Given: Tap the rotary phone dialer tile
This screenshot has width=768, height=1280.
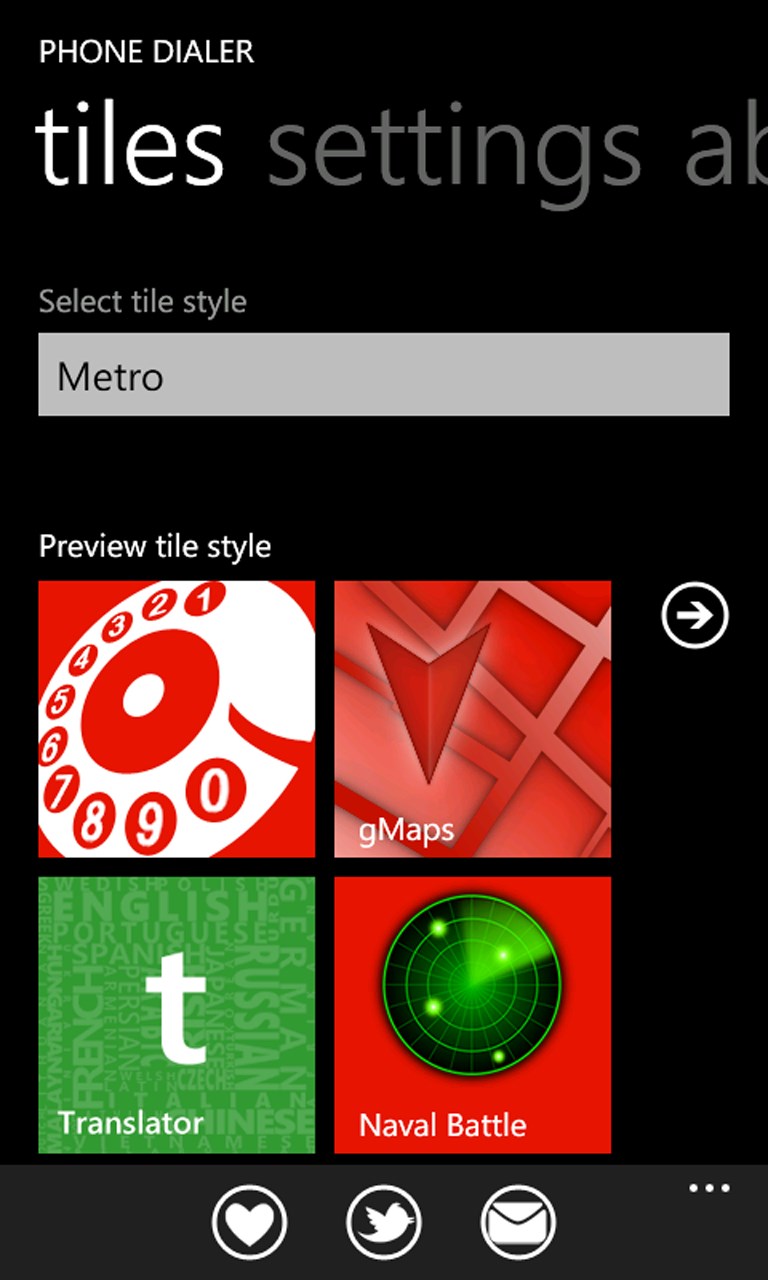Looking at the screenshot, I should point(177,719).
